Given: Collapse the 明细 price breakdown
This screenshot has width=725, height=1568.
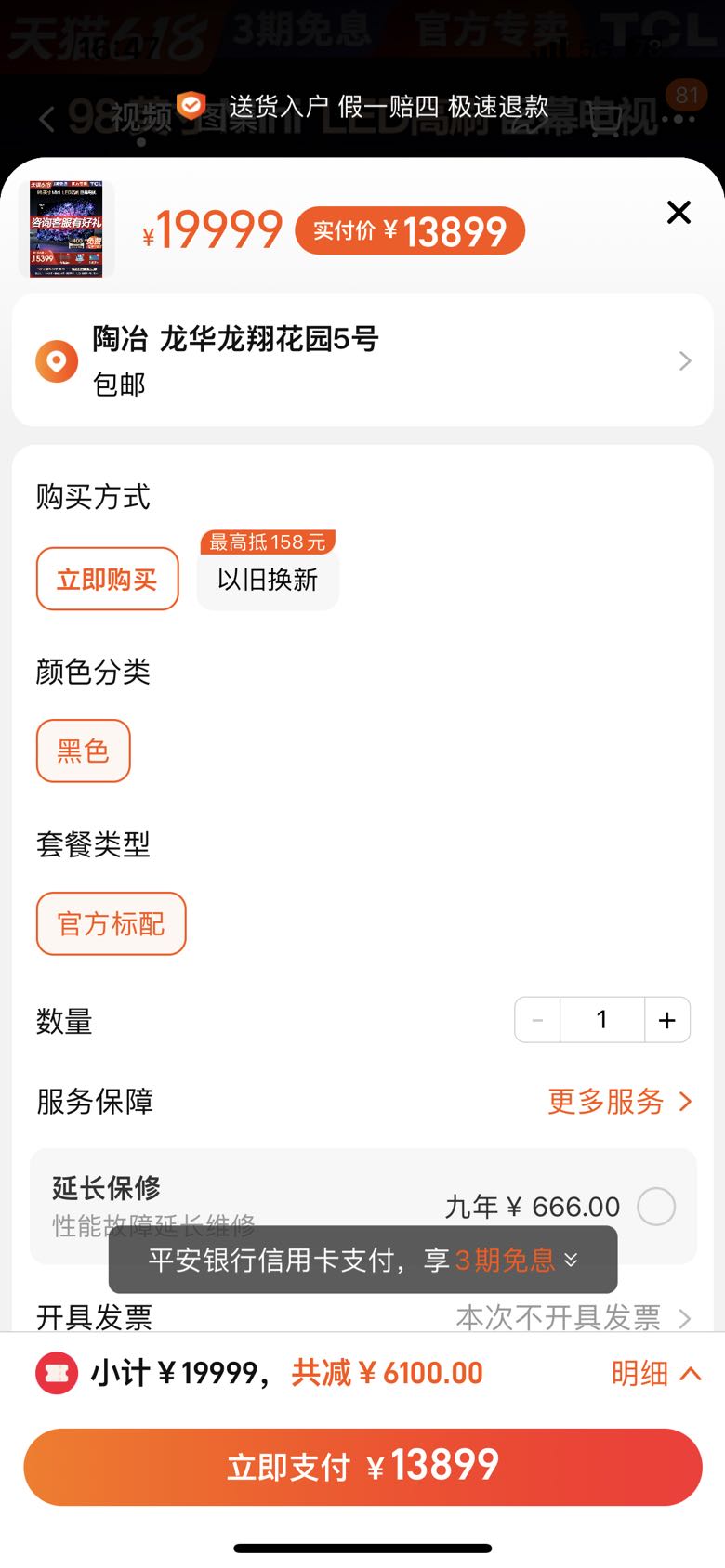Looking at the screenshot, I should (657, 1373).
